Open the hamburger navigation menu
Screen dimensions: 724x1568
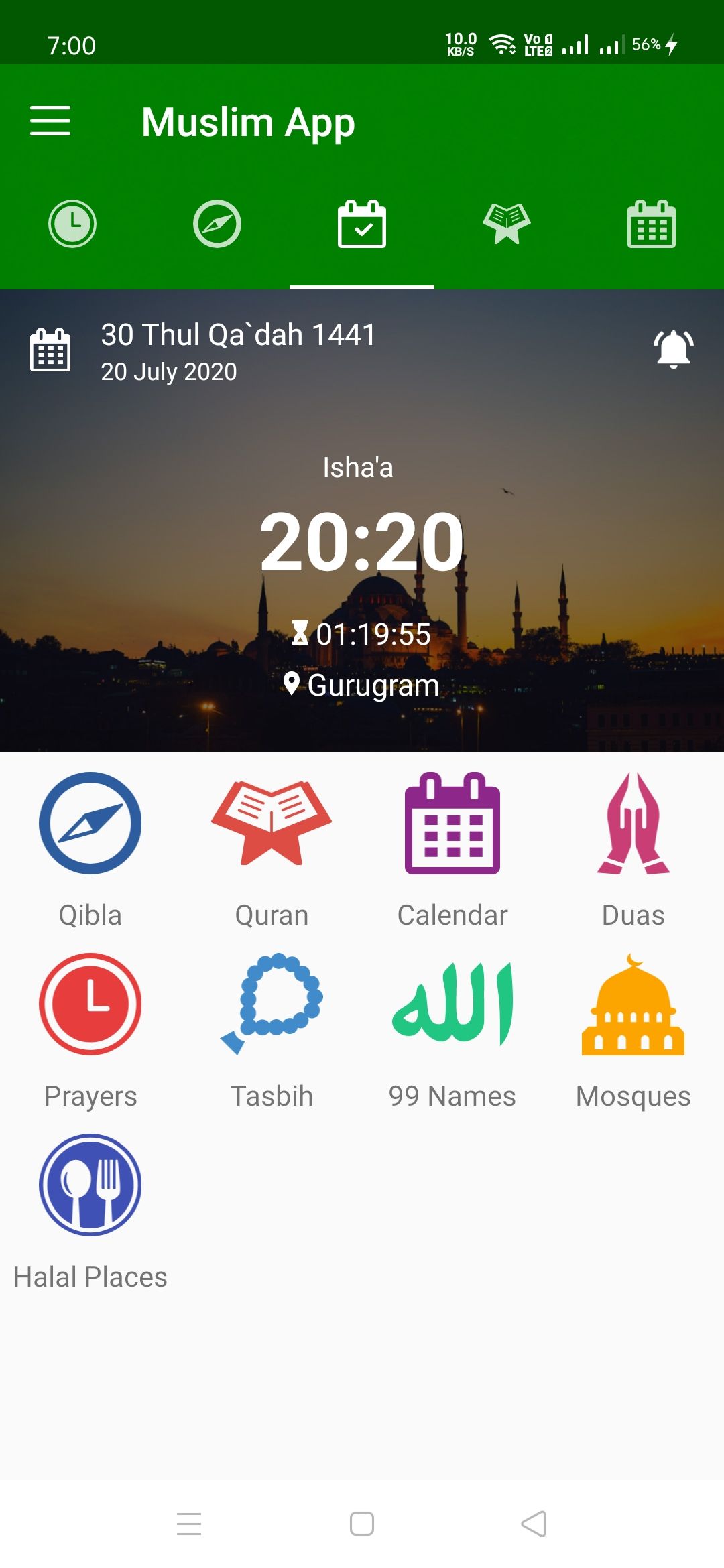pos(50,121)
